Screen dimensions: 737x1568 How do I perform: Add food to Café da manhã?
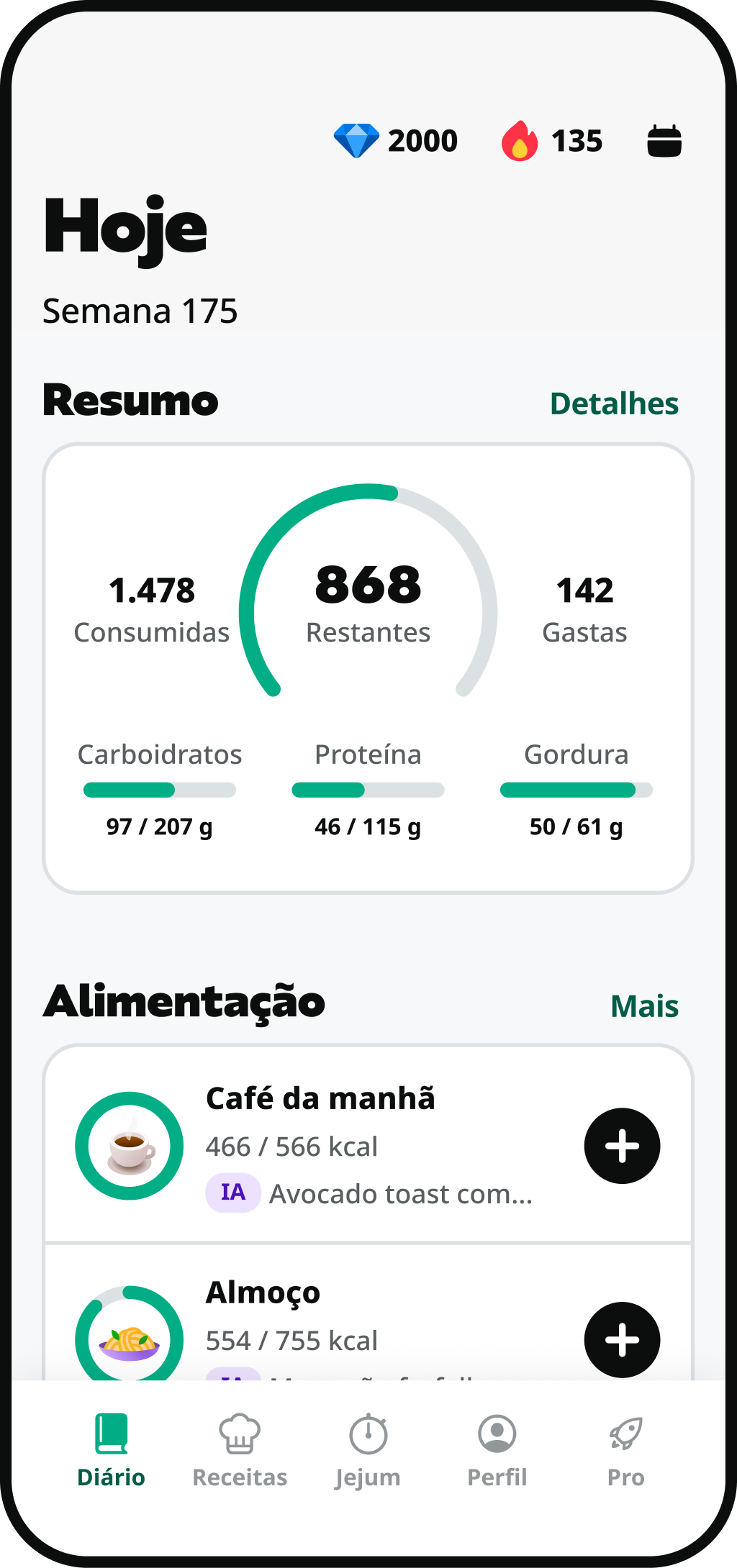(x=622, y=1145)
